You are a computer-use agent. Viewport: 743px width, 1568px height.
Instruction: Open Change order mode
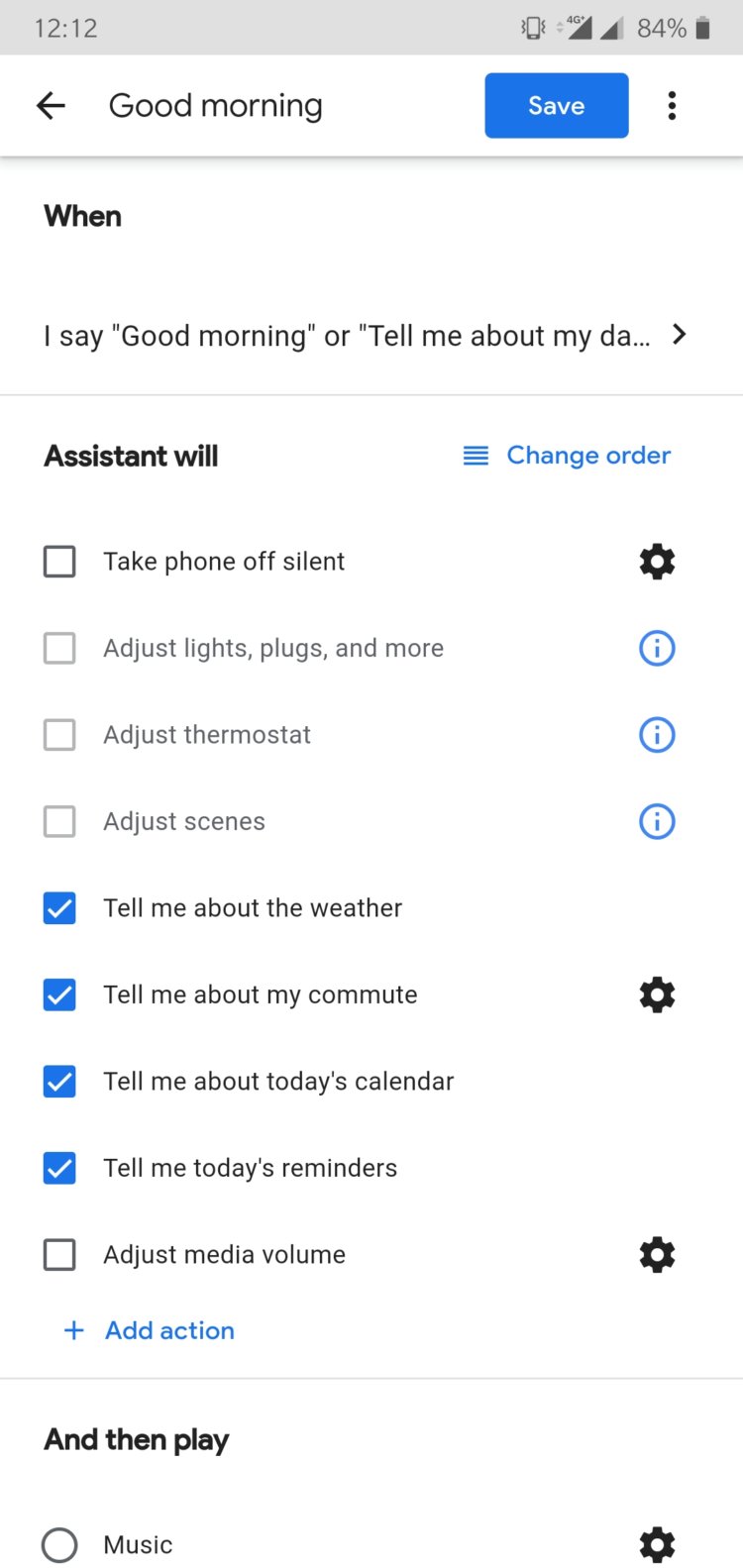(588, 455)
